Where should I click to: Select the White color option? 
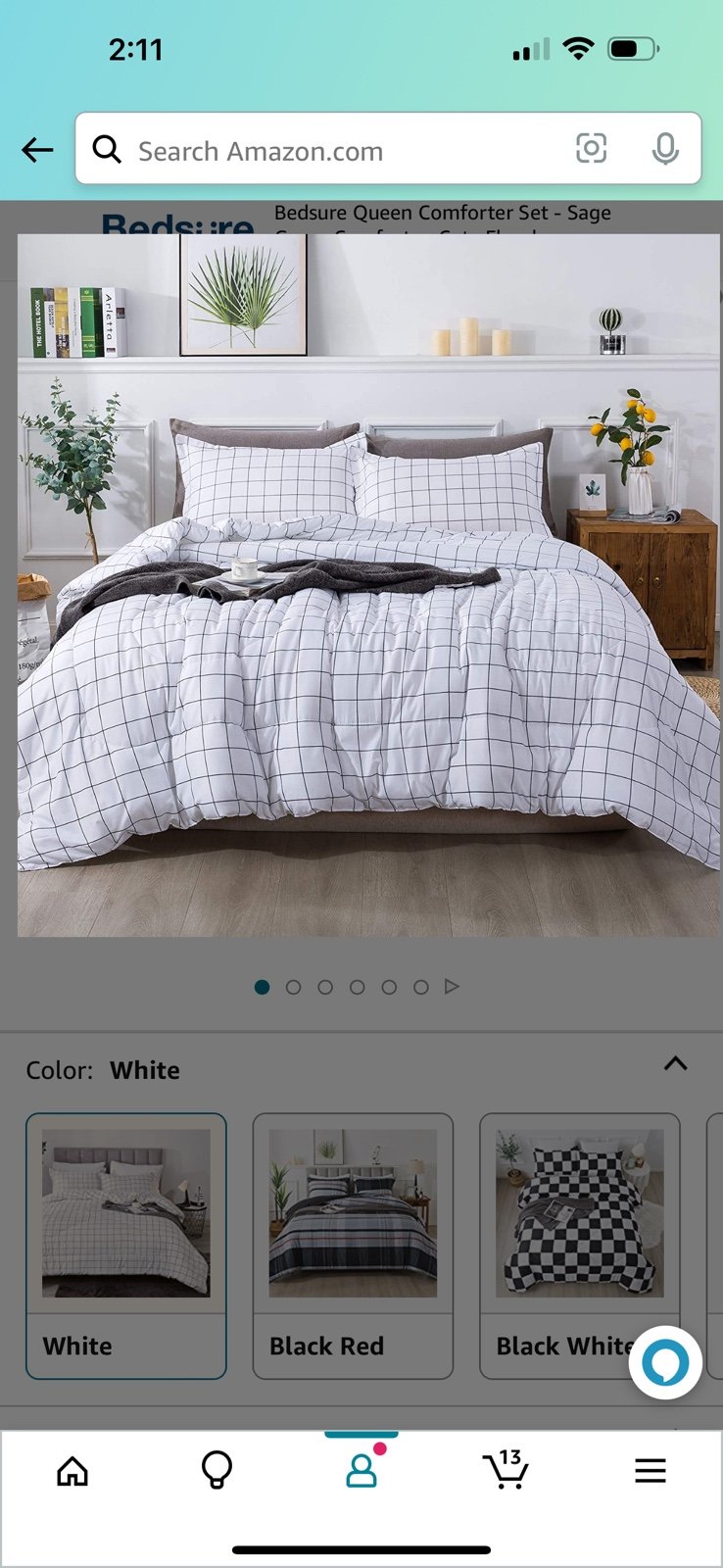pos(126,1246)
